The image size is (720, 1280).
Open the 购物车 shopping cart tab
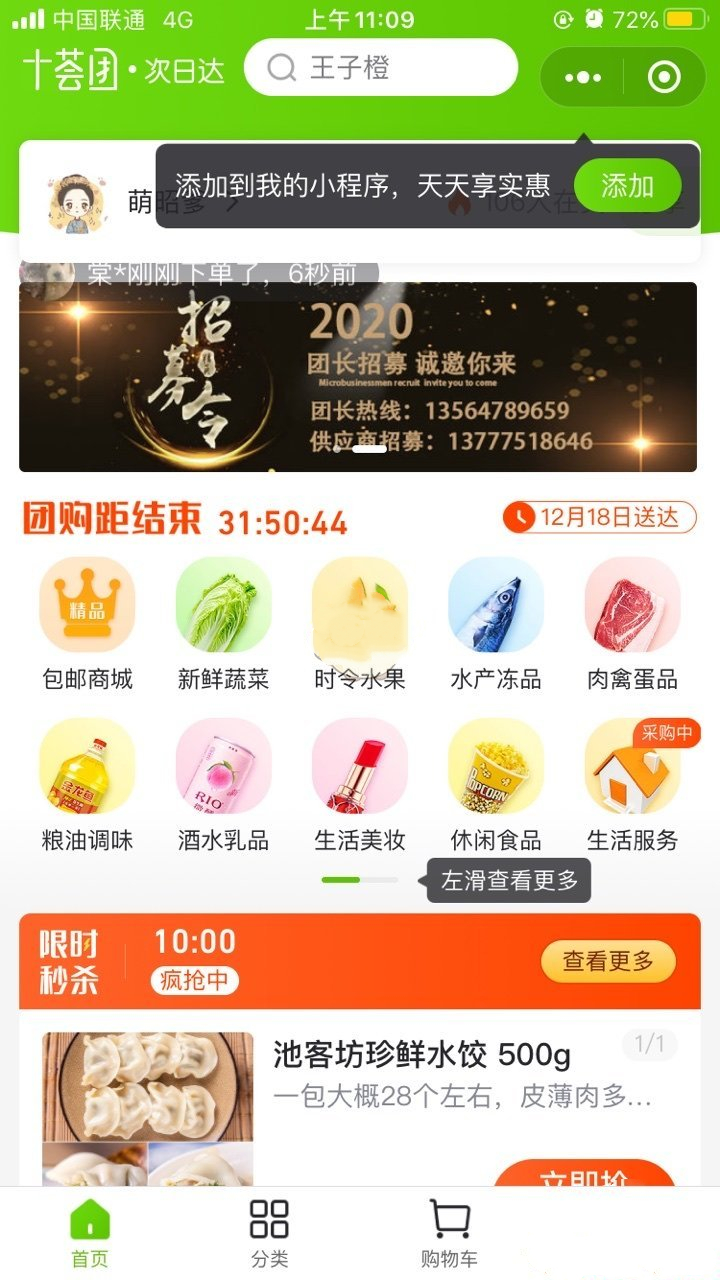[450, 1228]
